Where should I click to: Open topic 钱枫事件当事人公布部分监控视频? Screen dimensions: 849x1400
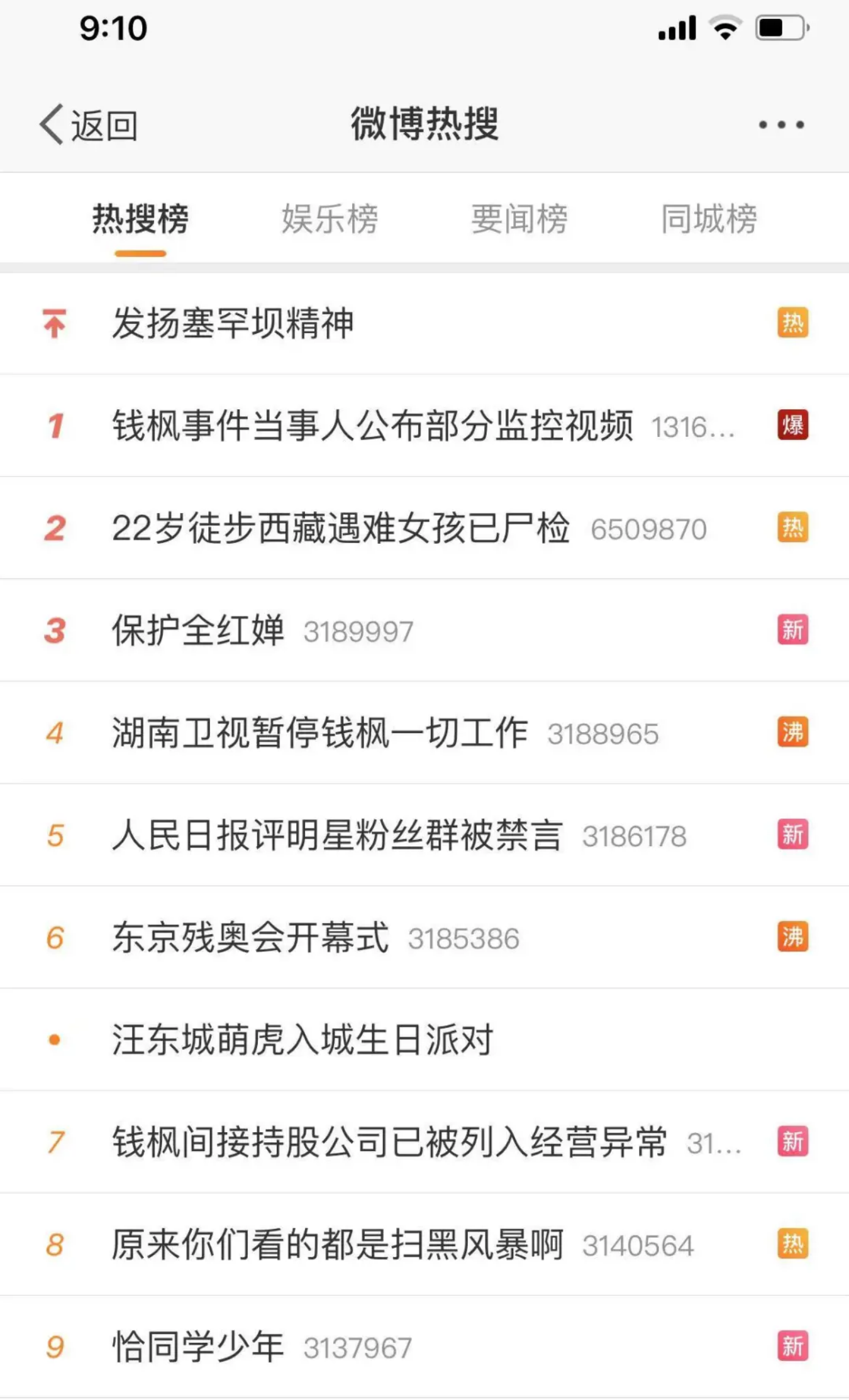pyautogui.click(x=372, y=426)
